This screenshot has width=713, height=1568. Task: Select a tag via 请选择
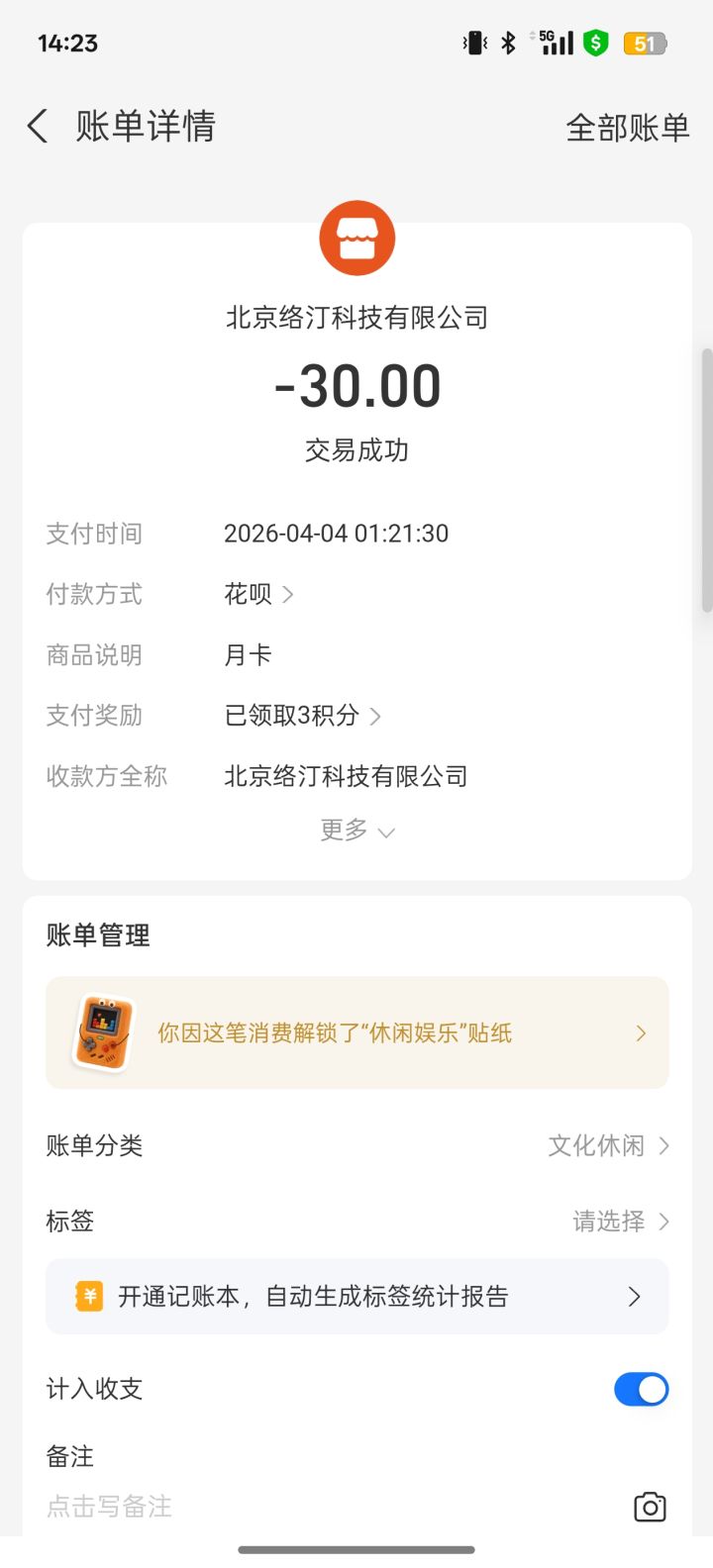coord(611,1221)
